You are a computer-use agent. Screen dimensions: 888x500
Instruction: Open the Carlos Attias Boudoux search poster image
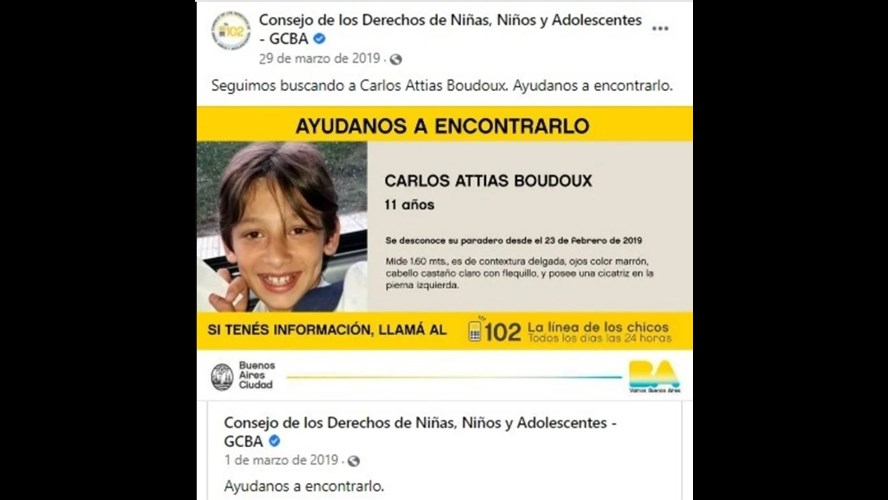coord(444,228)
